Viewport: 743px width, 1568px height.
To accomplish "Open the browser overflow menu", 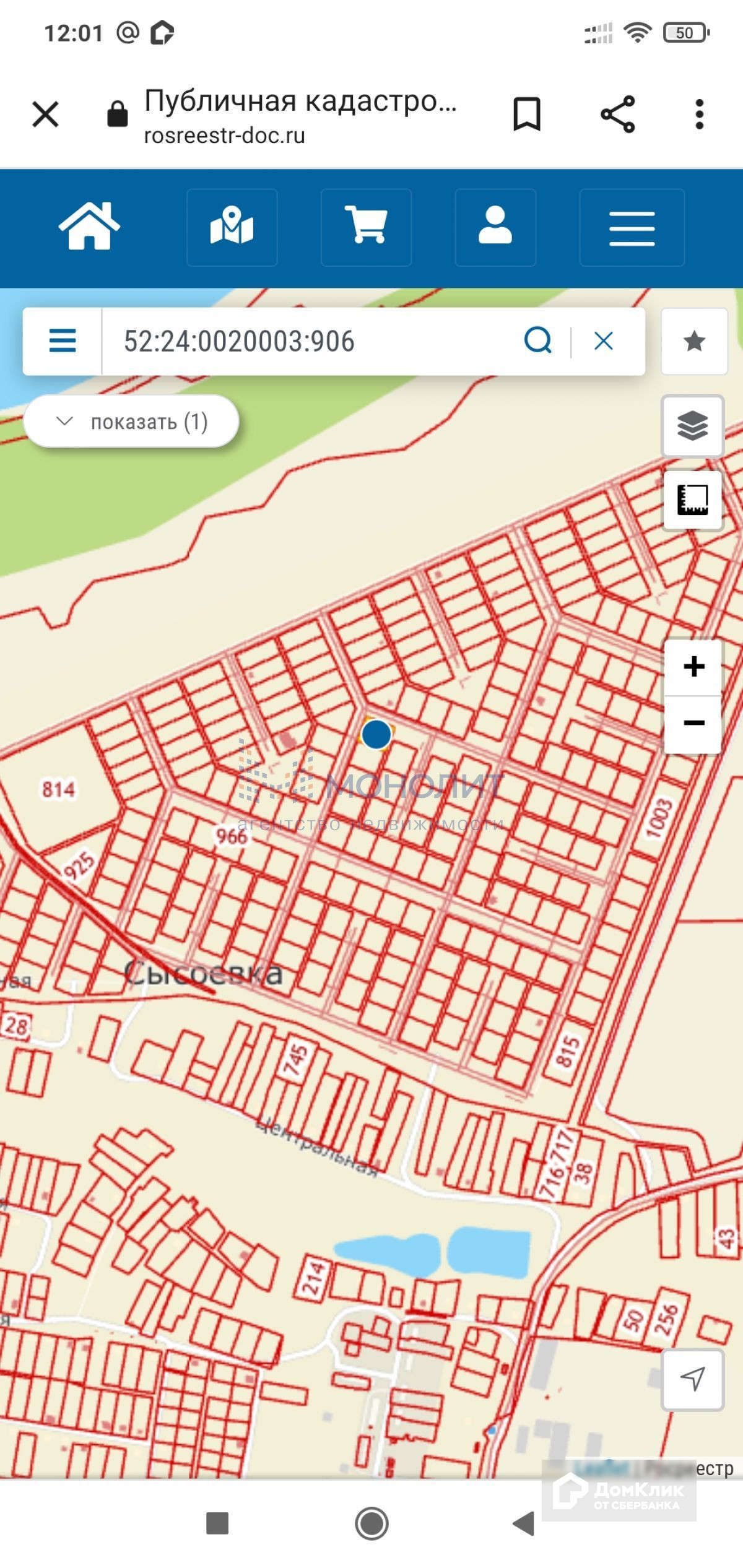I will [699, 115].
